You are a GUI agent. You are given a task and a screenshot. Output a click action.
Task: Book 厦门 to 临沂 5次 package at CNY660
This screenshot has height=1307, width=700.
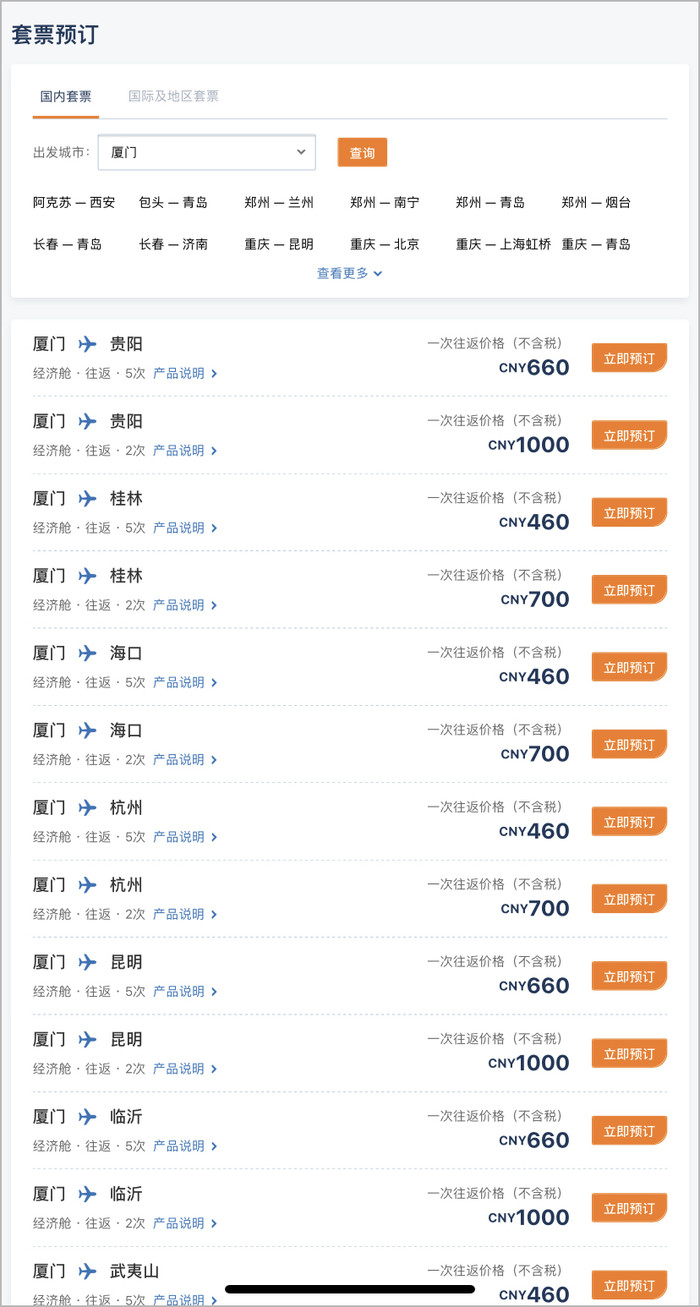pos(629,1131)
